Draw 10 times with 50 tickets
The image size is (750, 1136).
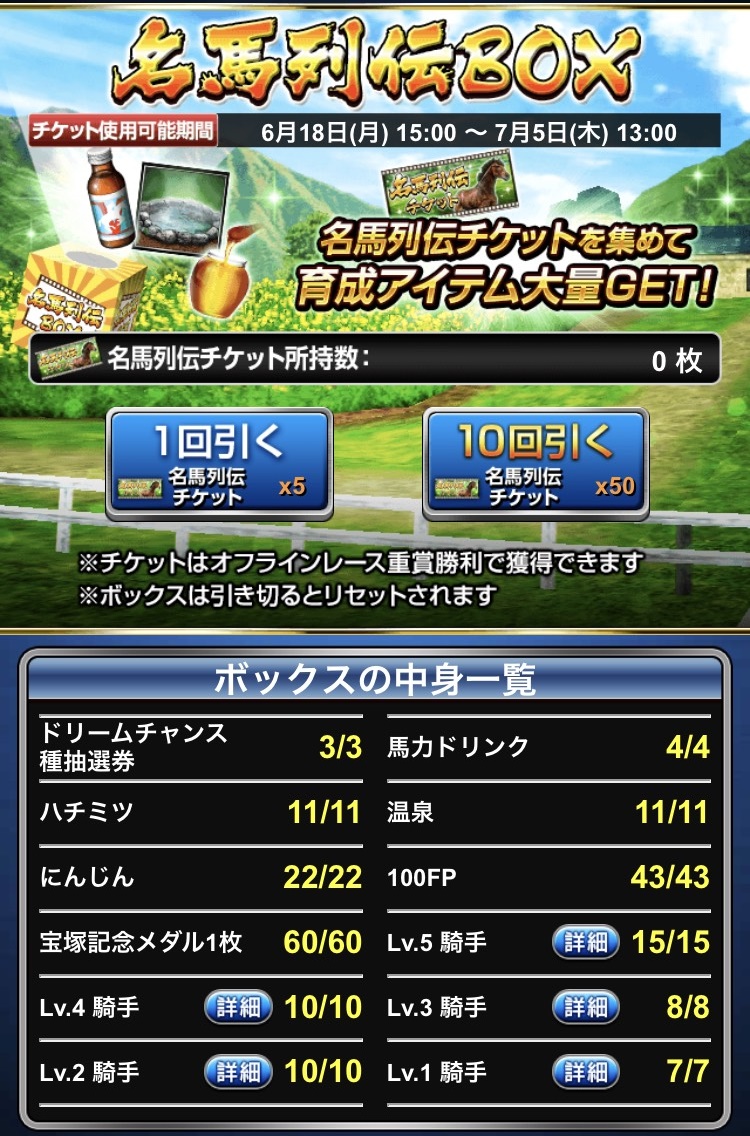537,463
